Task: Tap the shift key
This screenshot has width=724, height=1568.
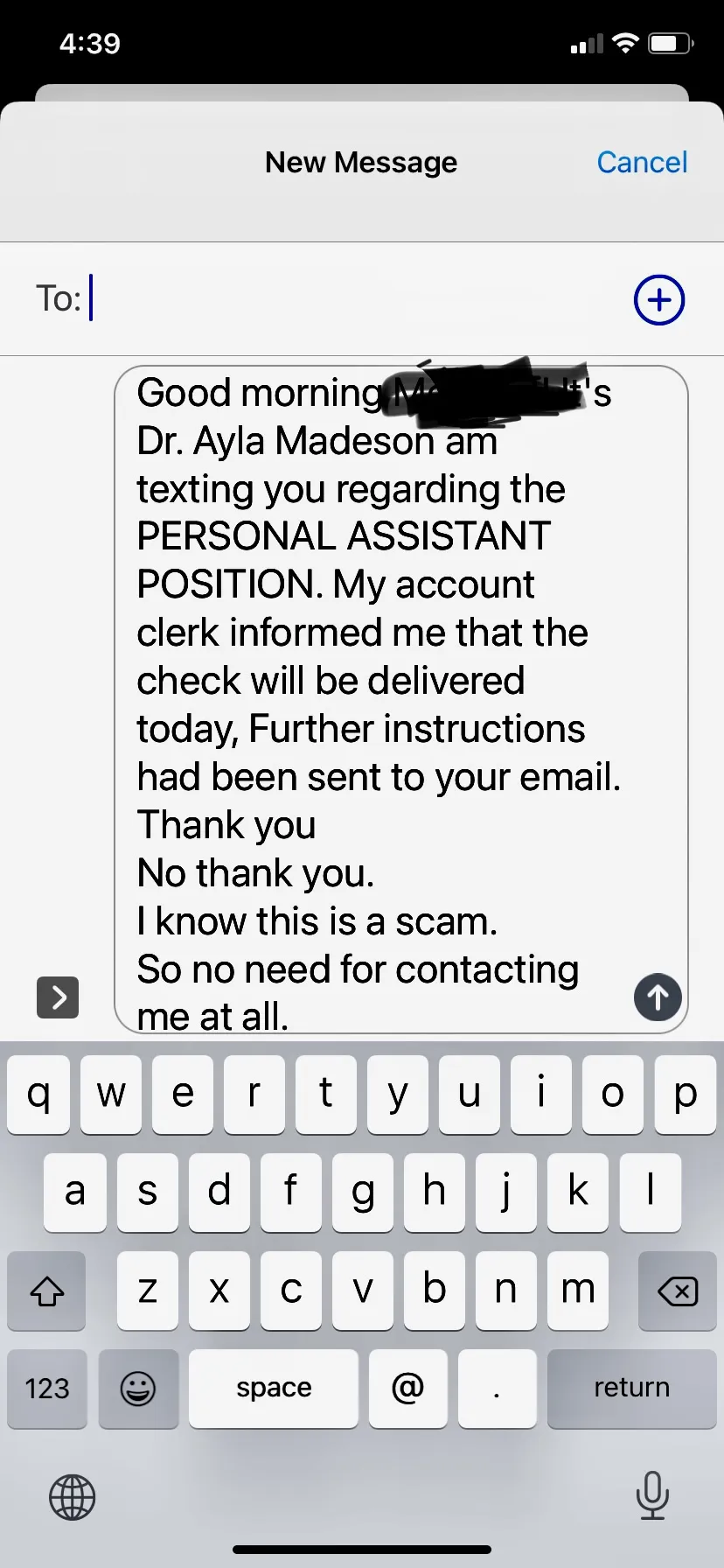Action: (47, 1291)
